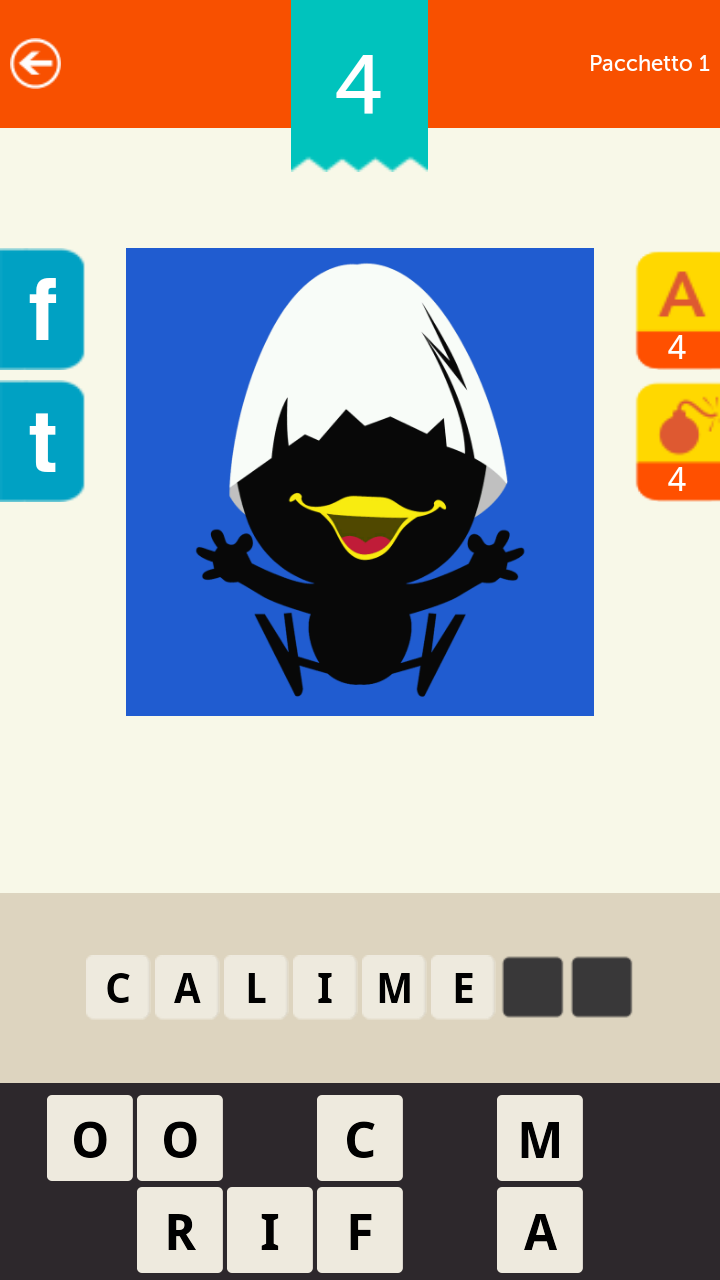Remove the placed letter E from answer
The height and width of the screenshot is (1280, 720).
tap(463, 987)
